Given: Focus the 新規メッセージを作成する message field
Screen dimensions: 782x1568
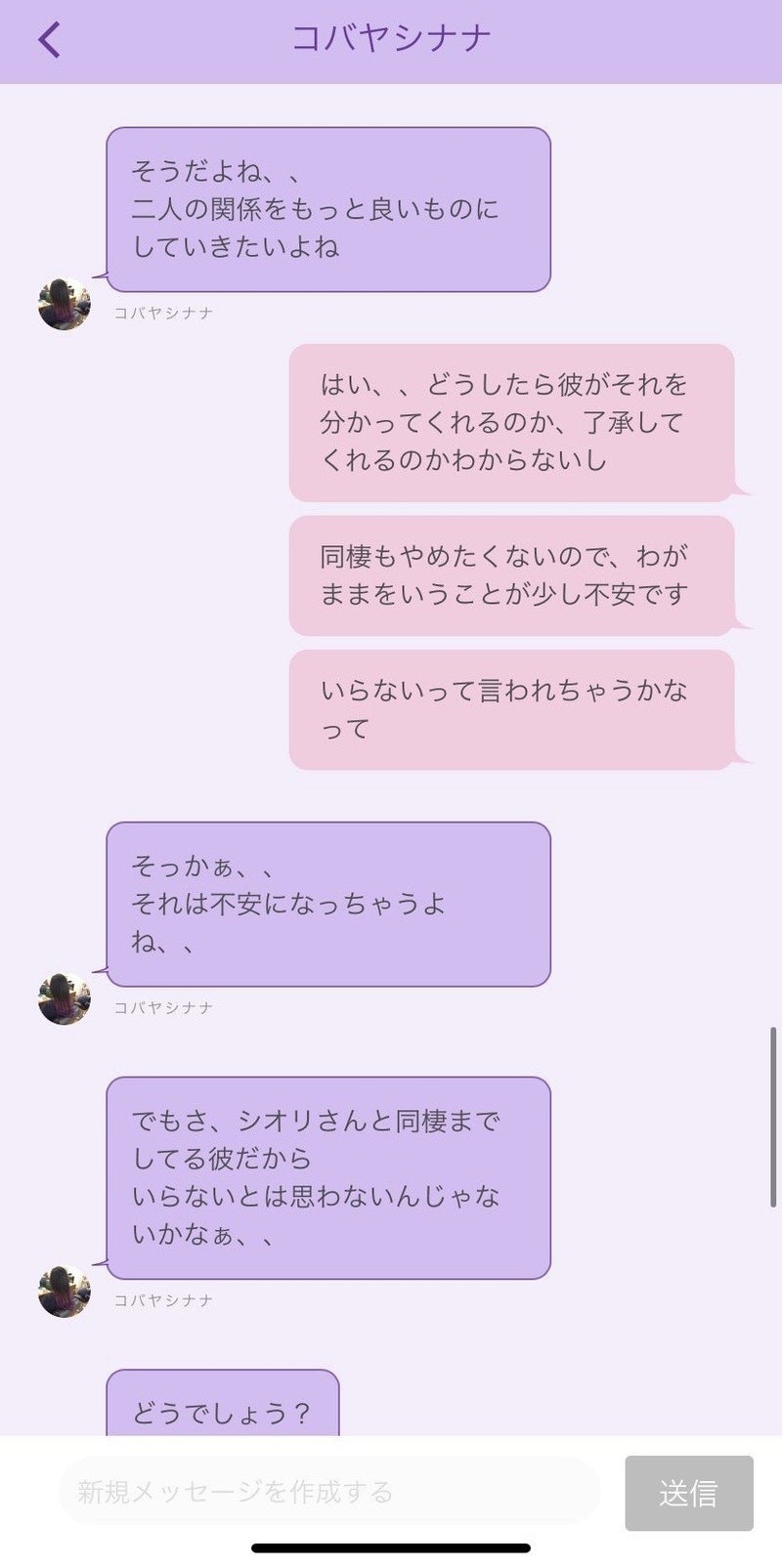Looking at the screenshot, I should (328, 1492).
